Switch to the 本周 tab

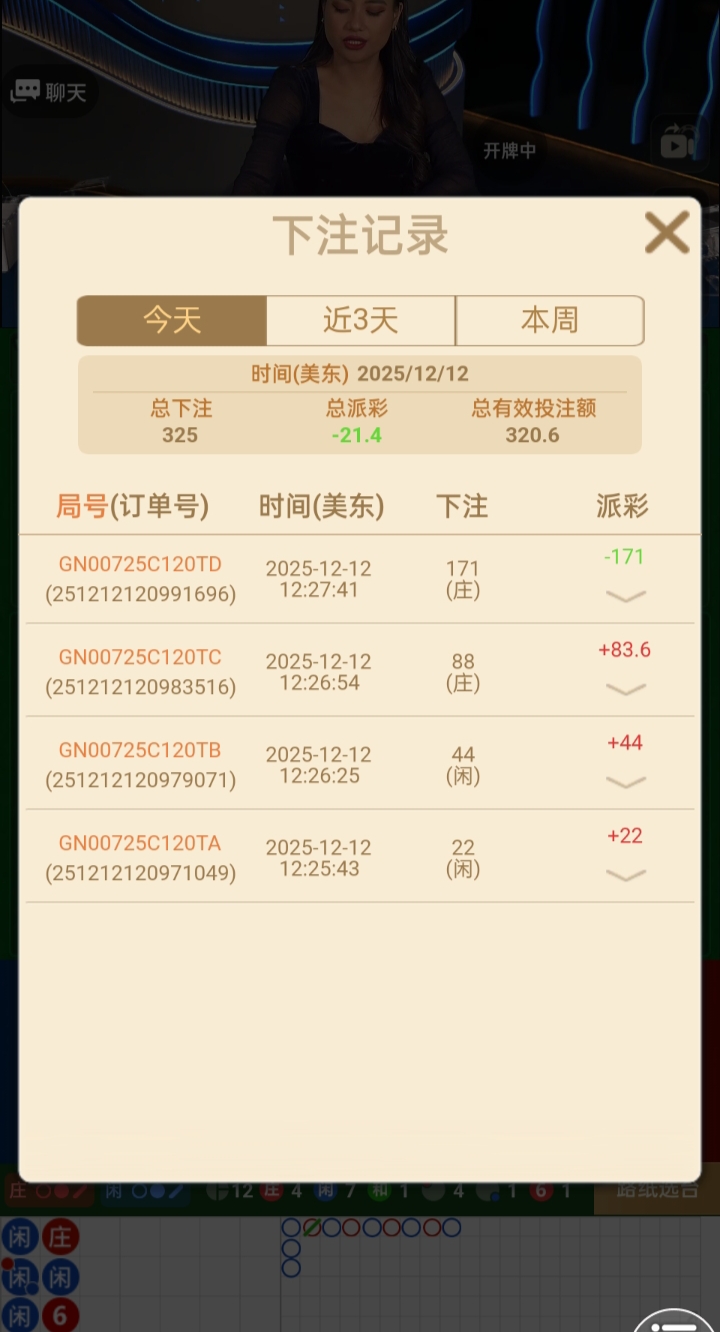(x=549, y=320)
